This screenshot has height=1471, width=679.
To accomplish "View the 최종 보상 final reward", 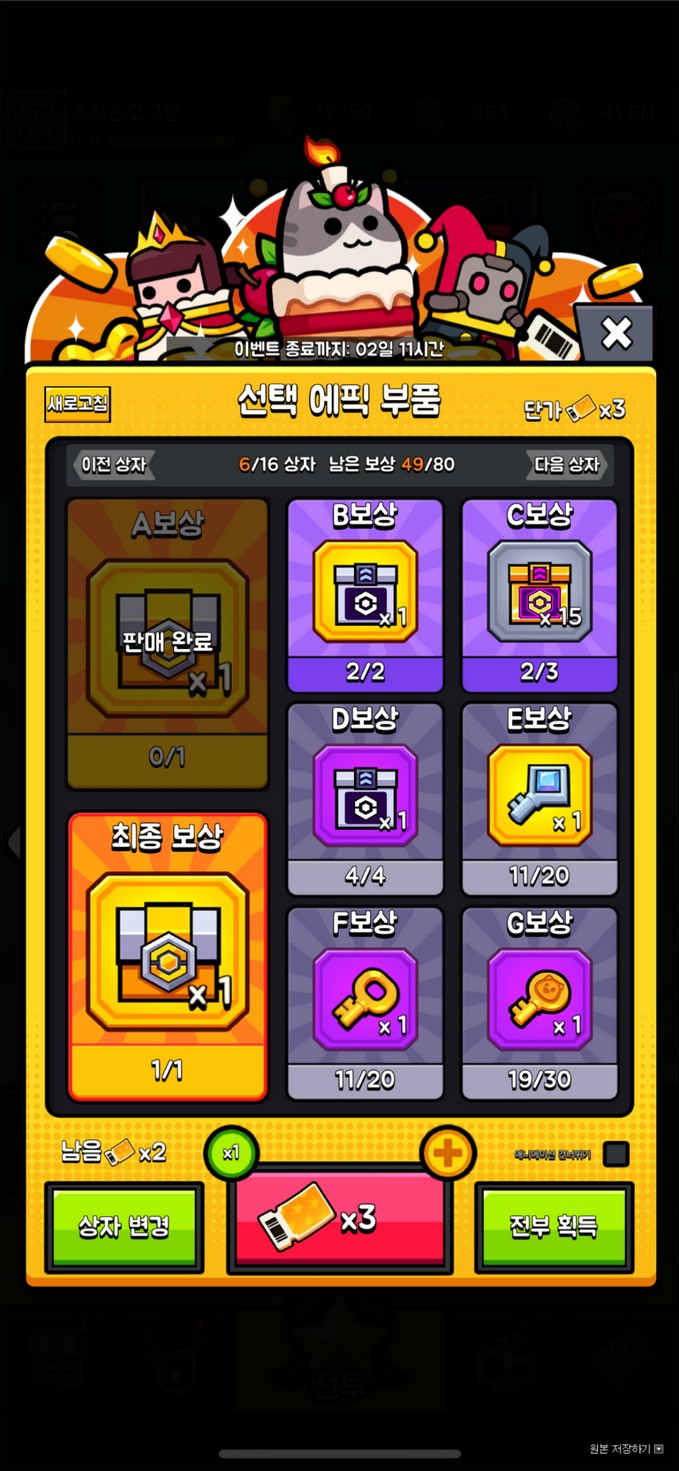I will (168, 955).
